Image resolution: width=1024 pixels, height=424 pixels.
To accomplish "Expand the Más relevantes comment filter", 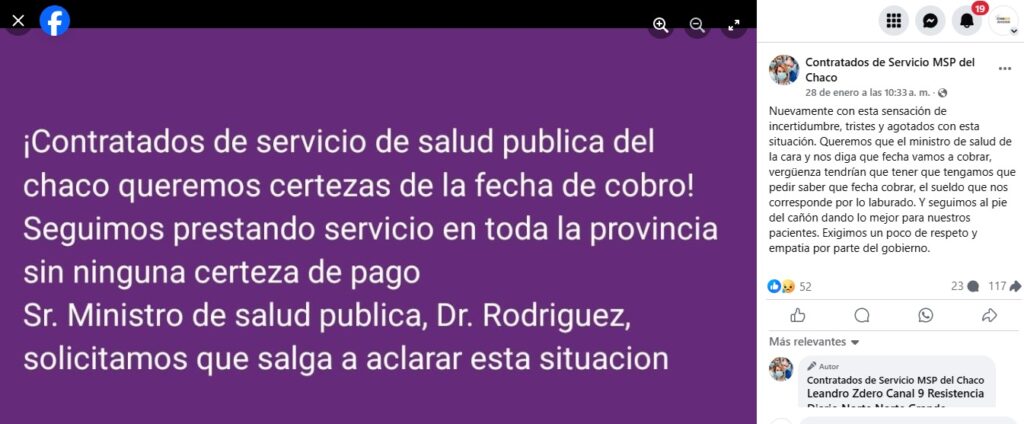I will point(814,342).
